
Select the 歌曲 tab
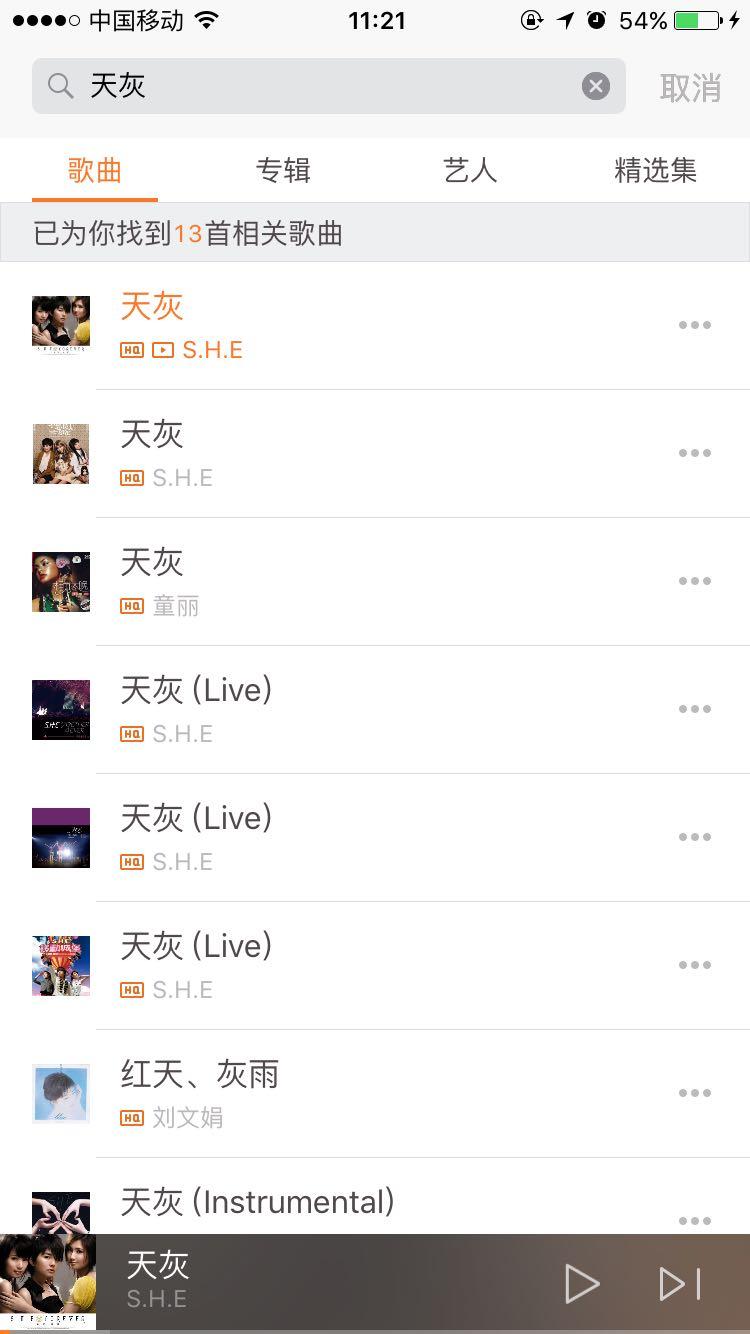click(95, 170)
